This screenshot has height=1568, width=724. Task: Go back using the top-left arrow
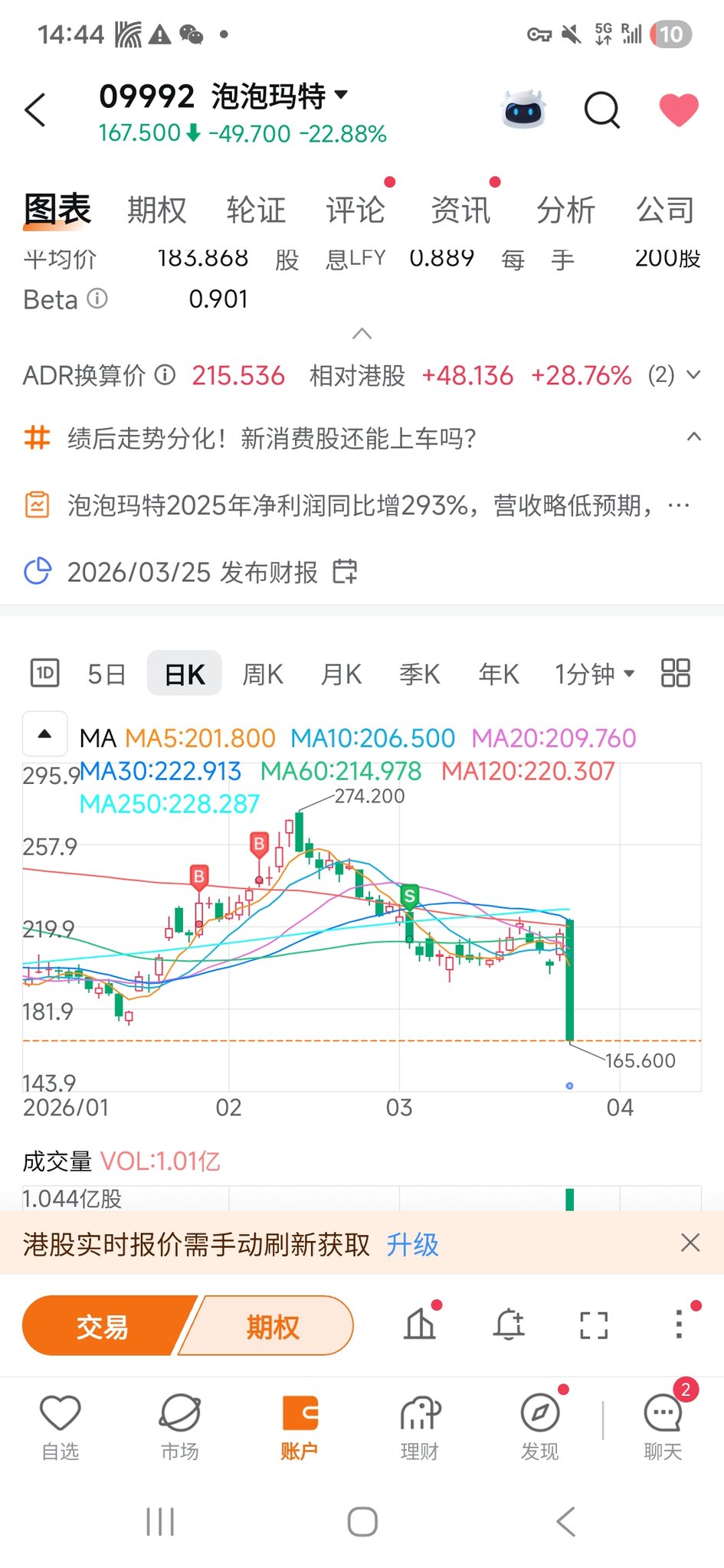(x=36, y=110)
